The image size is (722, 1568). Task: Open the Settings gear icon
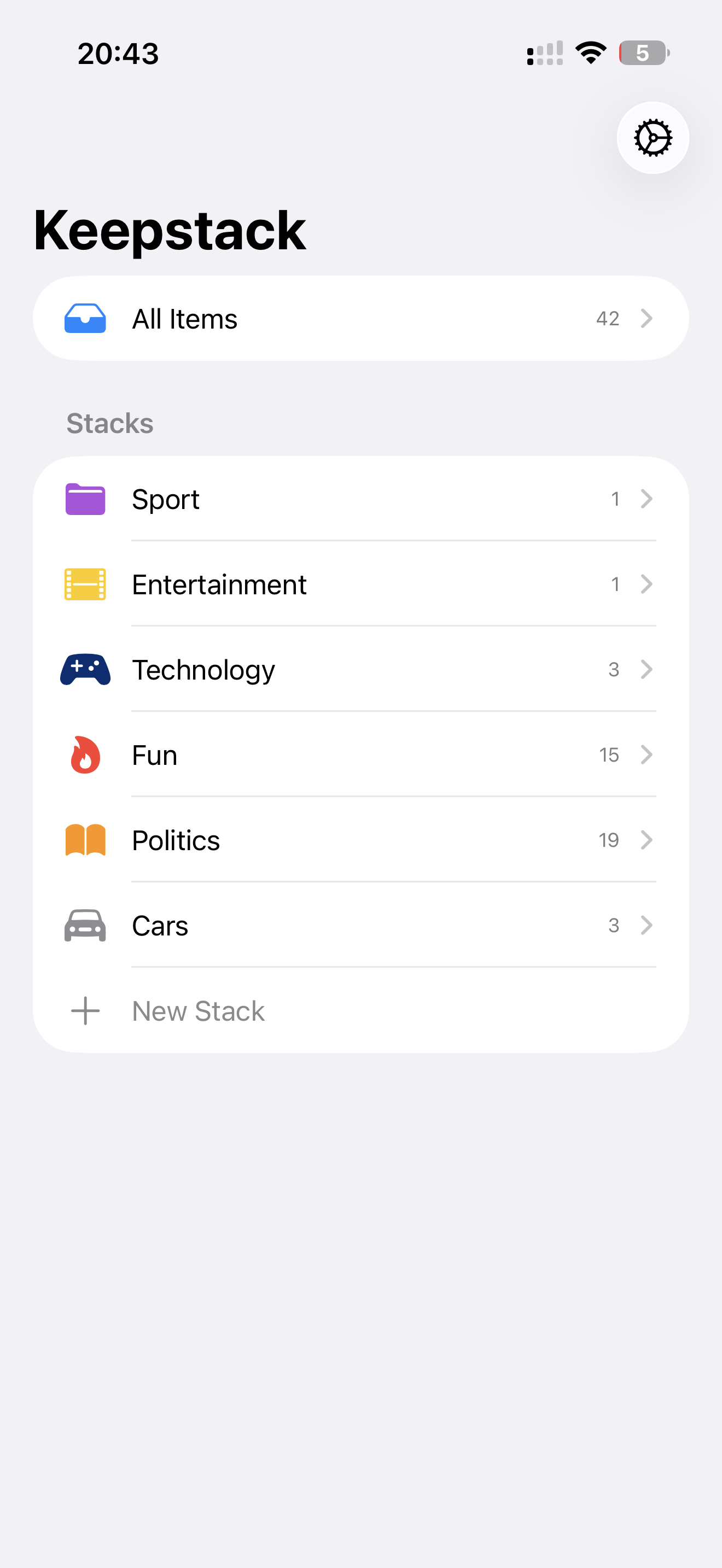click(x=652, y=138)
